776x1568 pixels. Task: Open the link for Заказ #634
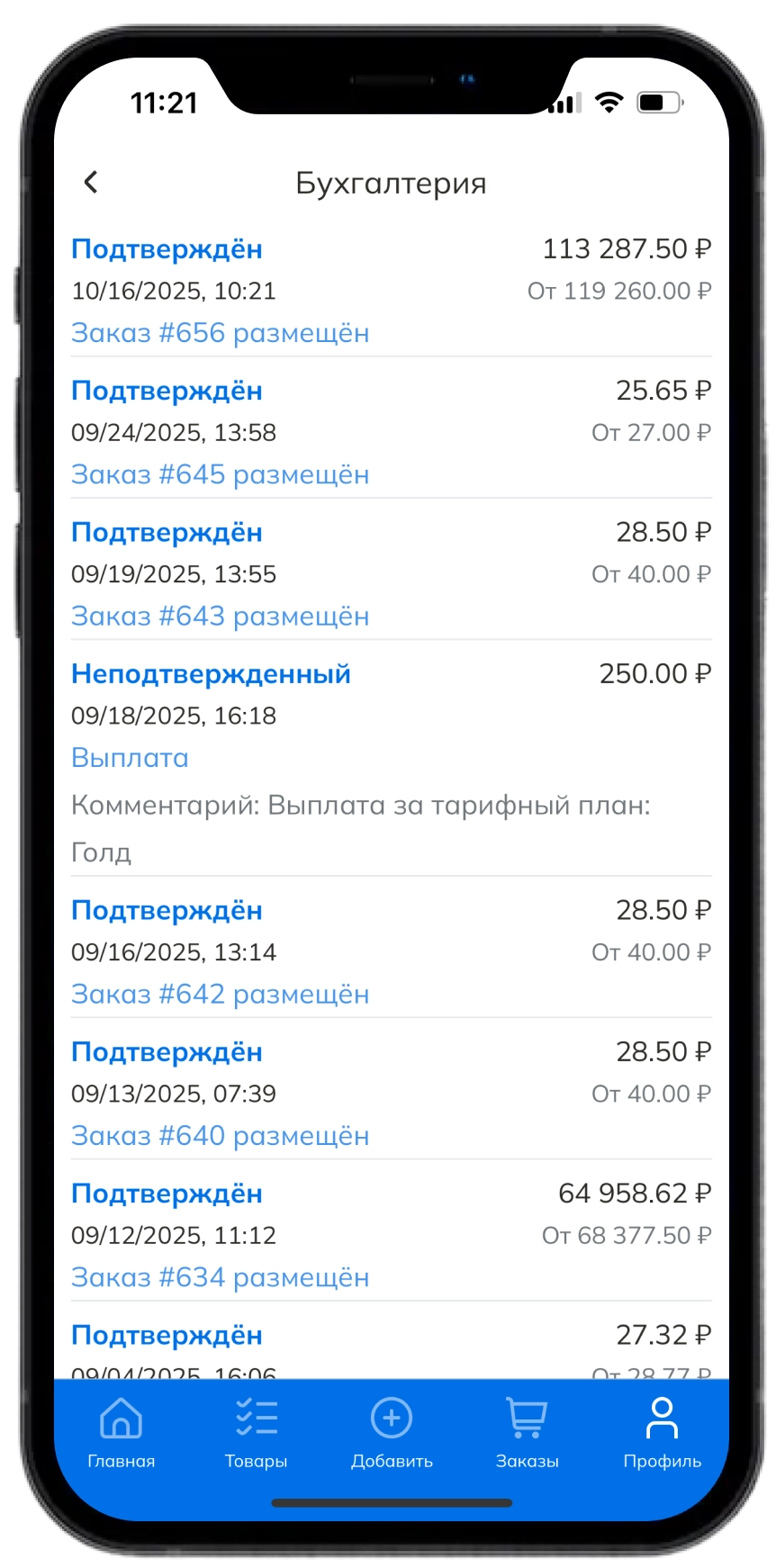(x=221, y=1277)
